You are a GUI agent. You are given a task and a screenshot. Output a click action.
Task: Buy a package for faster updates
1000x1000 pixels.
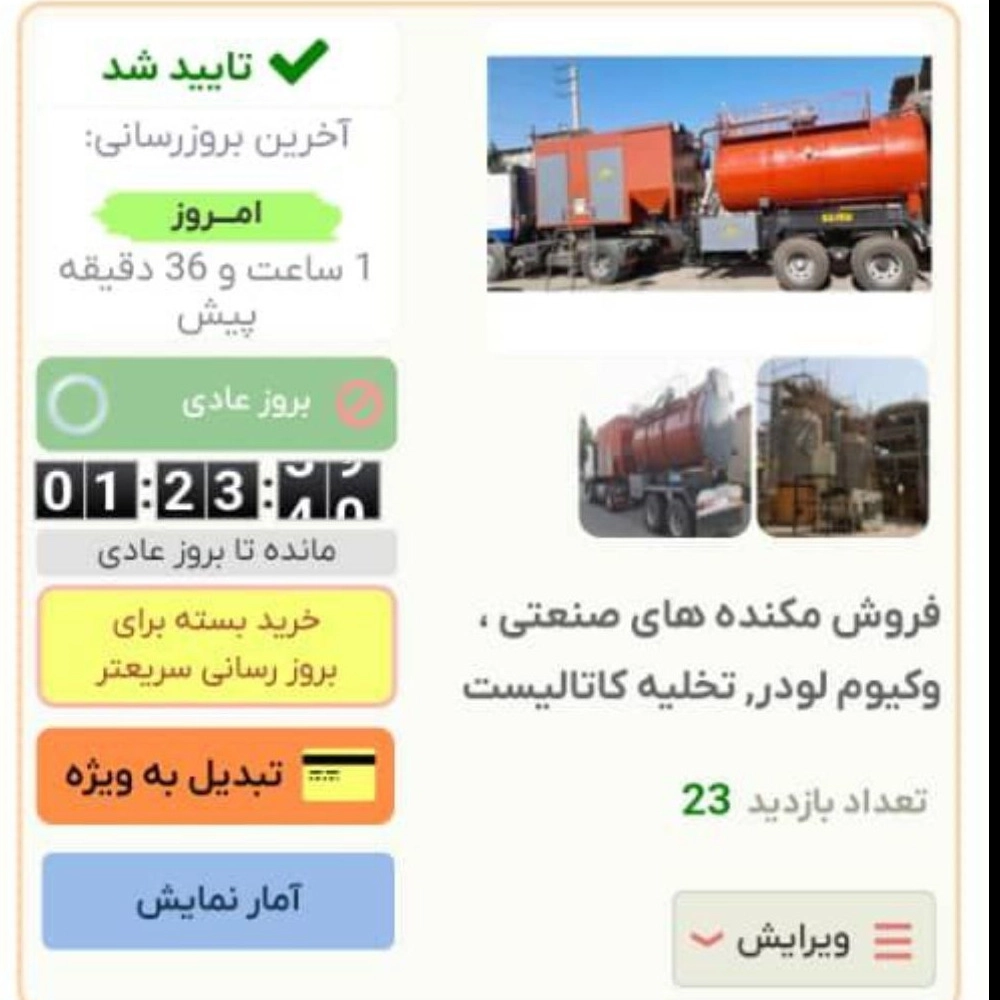point(217,646)
